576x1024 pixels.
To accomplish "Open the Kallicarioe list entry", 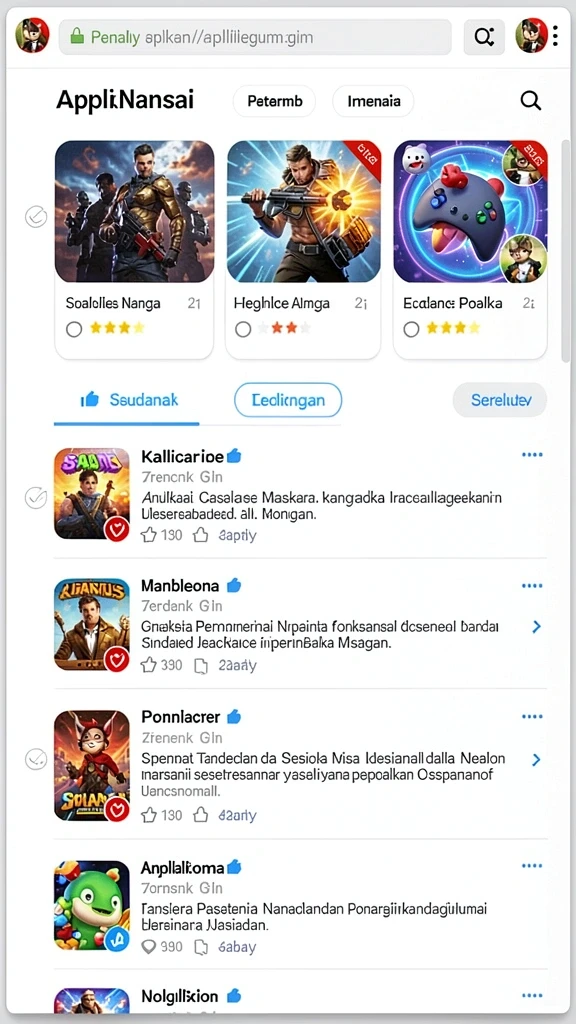I will click(x=300, y=494).
